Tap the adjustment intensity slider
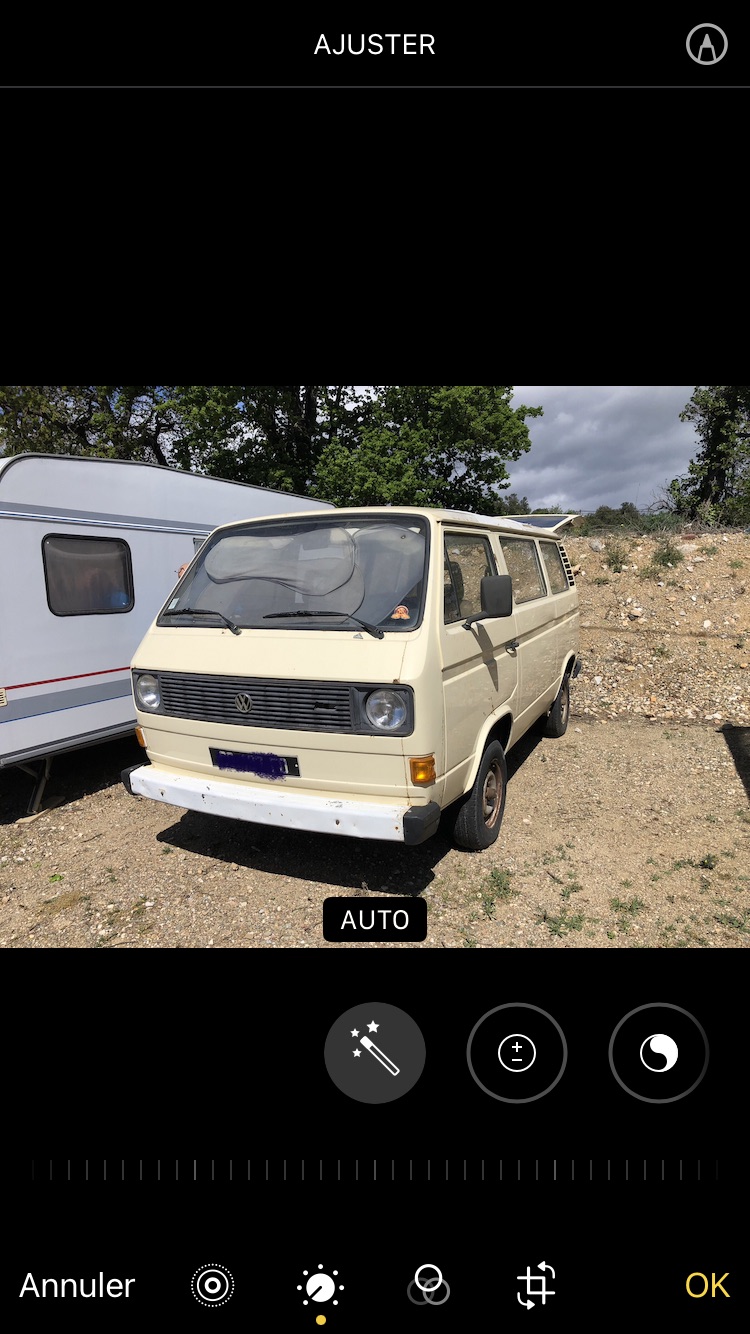 click(375, 1170)
